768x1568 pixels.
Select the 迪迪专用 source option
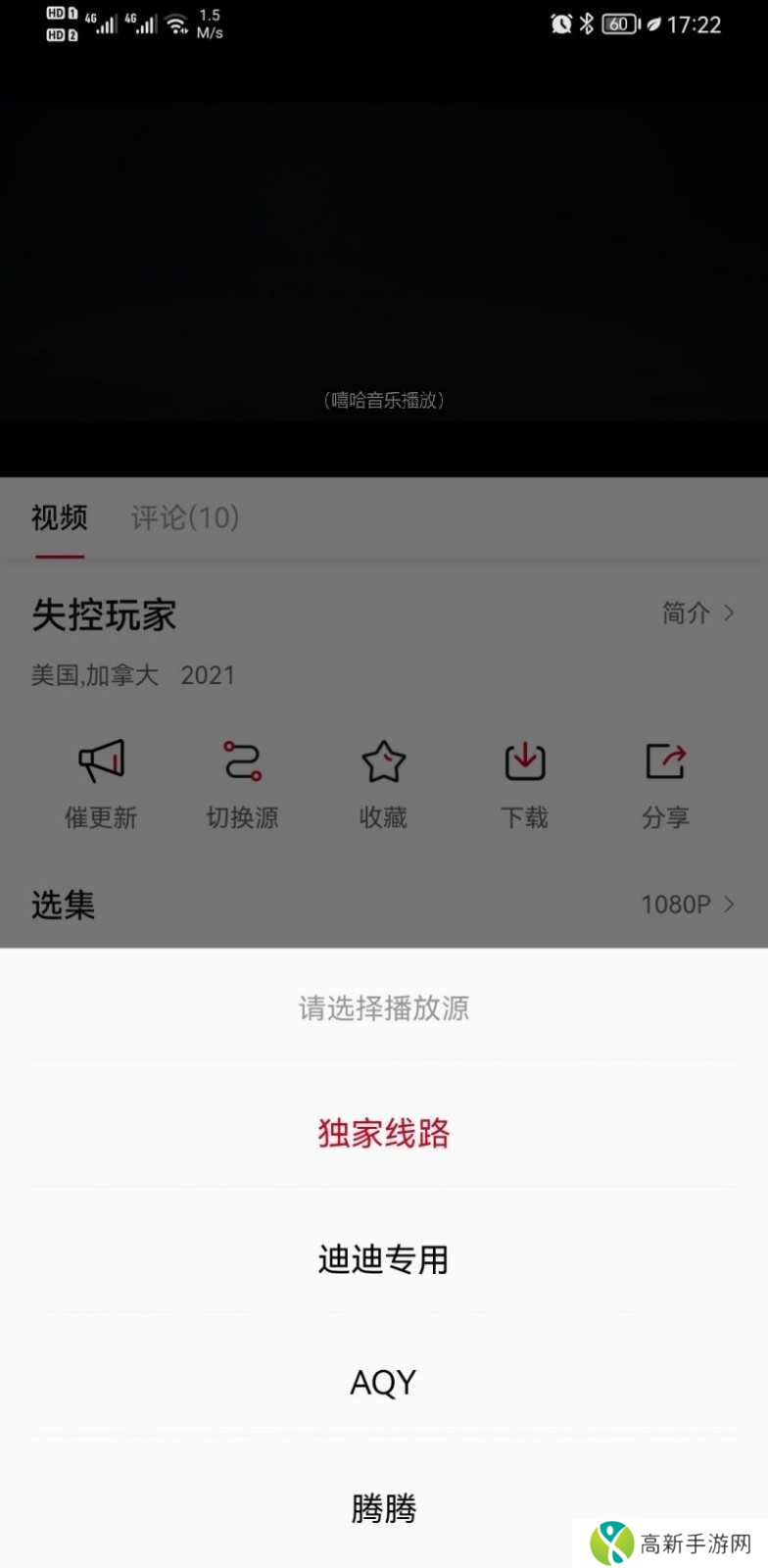coord(384,1259)
